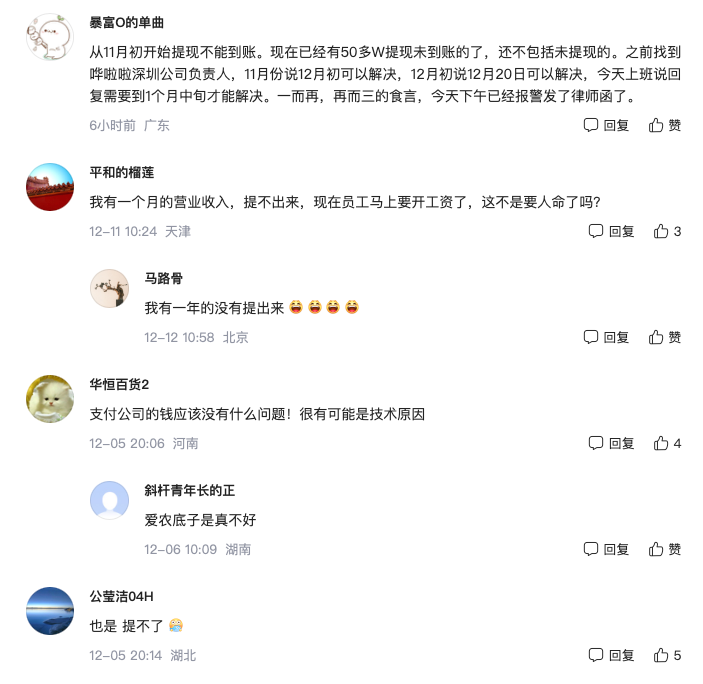View 平和的榴莲's profile picture
703x684 pixels.
click(49, 187)
